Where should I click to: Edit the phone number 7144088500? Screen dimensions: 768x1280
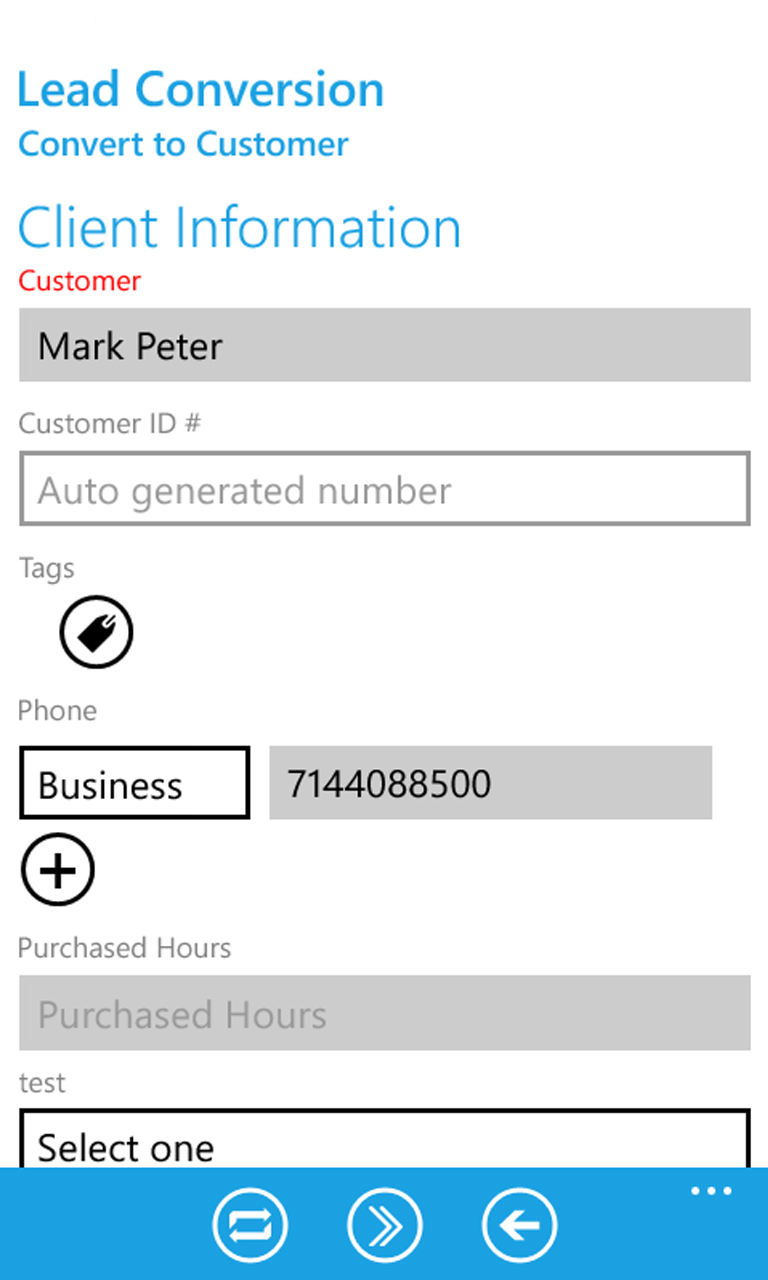pos(490,783)
